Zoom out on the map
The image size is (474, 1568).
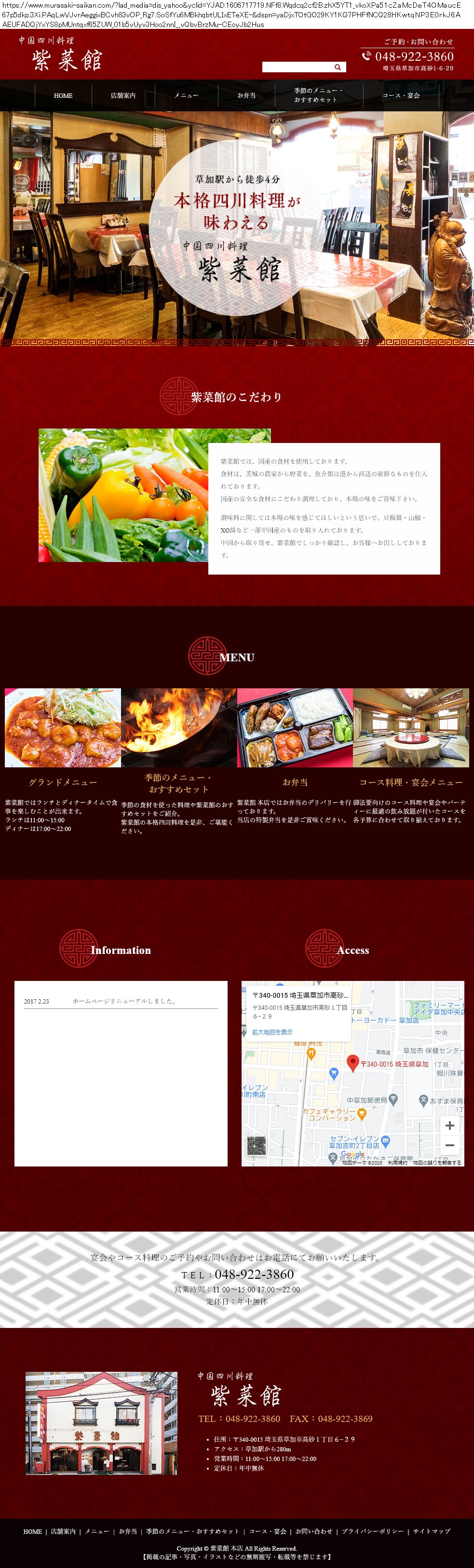(449, 1145)
